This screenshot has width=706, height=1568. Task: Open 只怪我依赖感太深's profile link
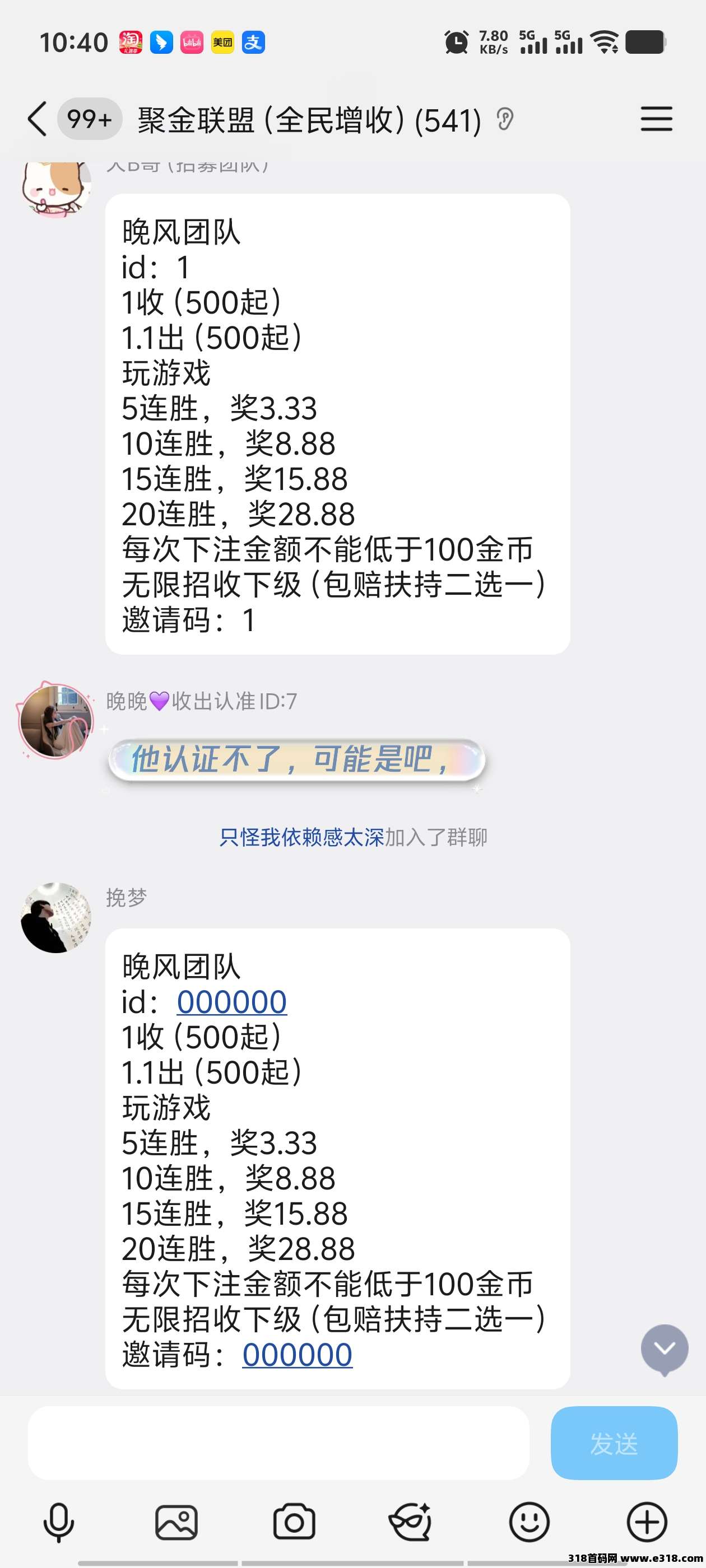point(301,838)
